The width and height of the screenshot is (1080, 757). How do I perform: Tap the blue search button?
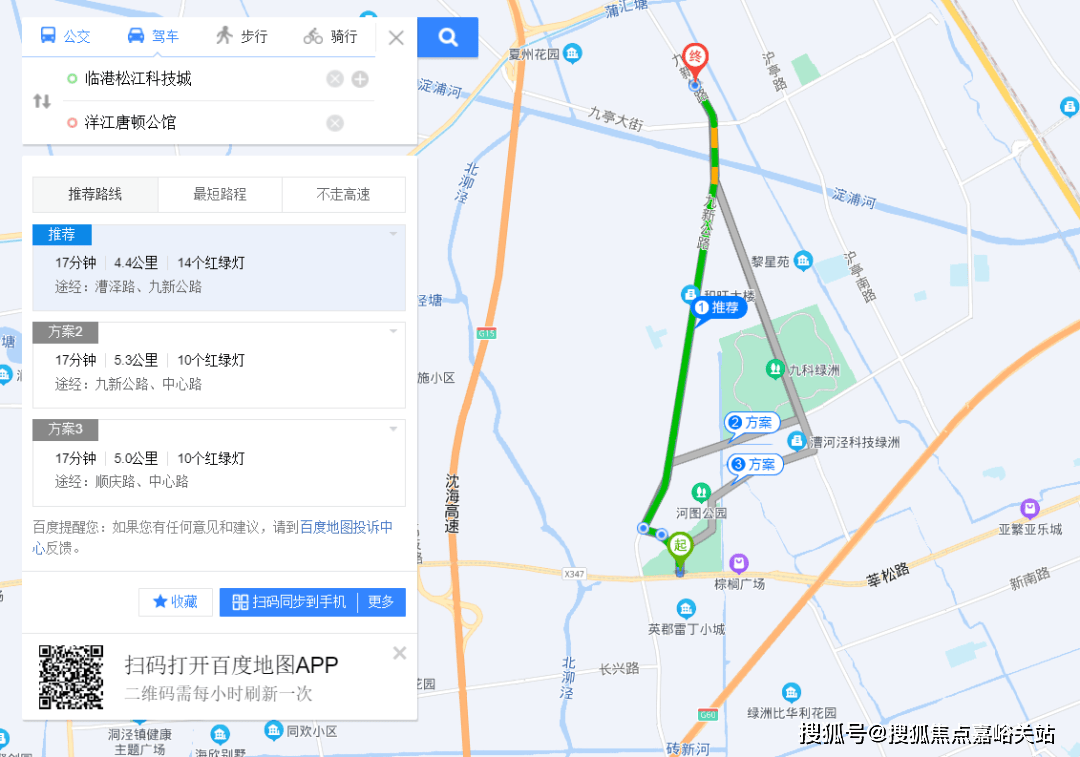point(448,38)
